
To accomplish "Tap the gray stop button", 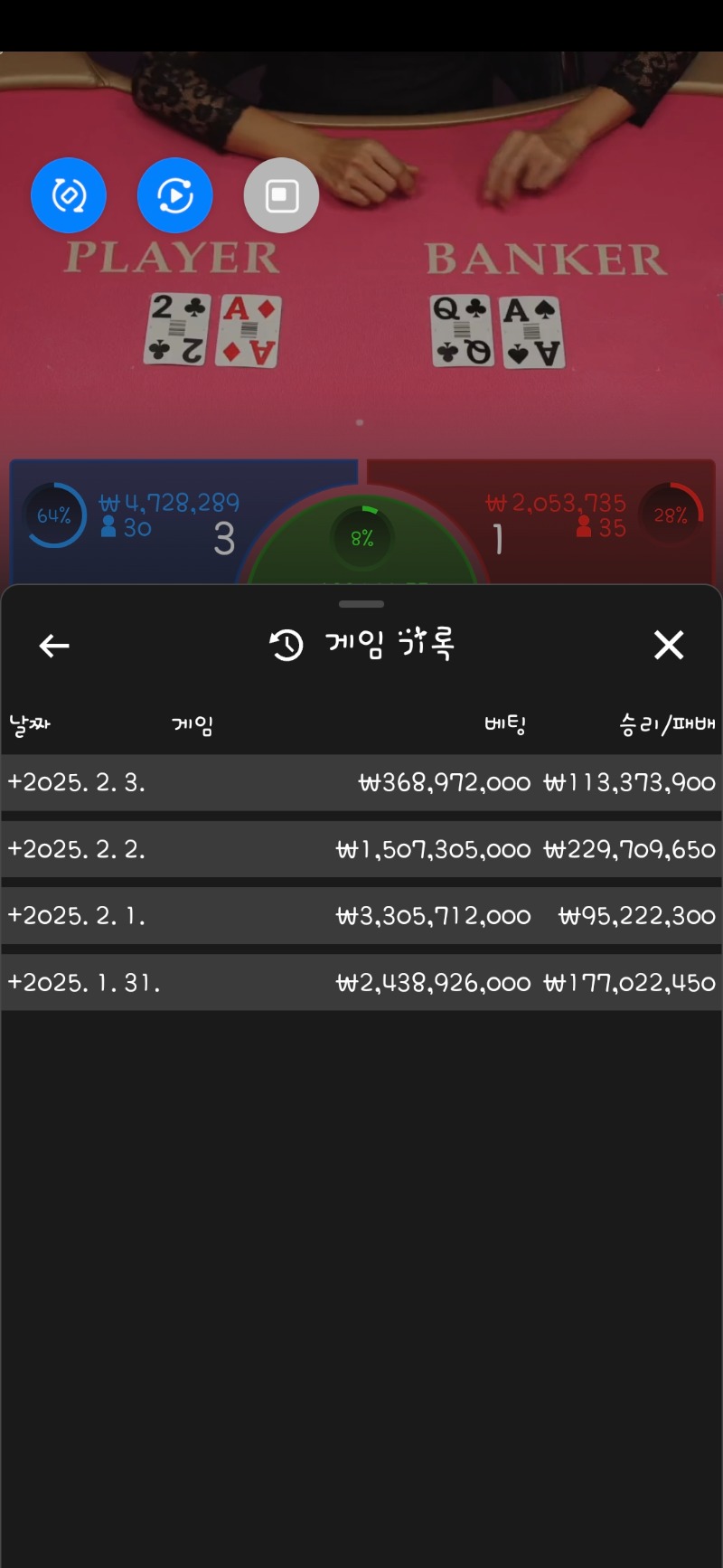I will 281,195.
